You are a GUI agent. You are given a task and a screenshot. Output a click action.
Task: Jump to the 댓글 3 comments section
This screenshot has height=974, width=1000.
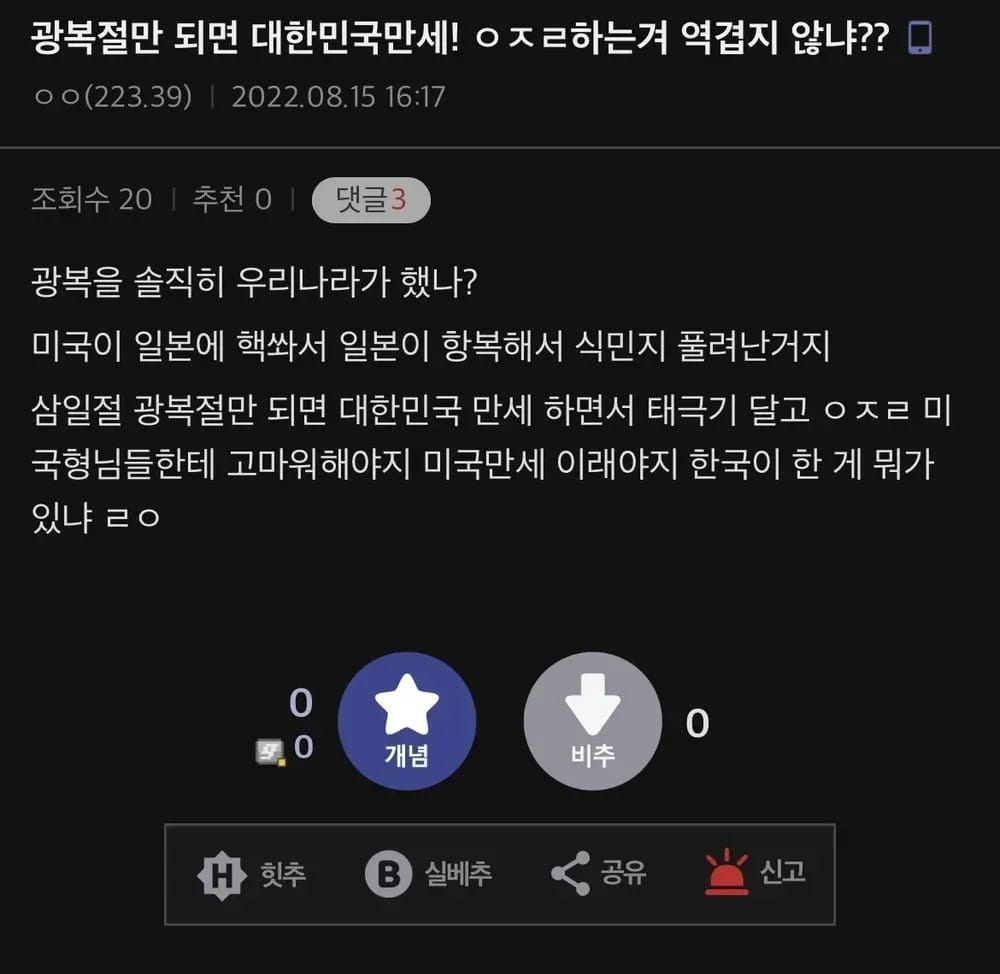click(371, 200)
